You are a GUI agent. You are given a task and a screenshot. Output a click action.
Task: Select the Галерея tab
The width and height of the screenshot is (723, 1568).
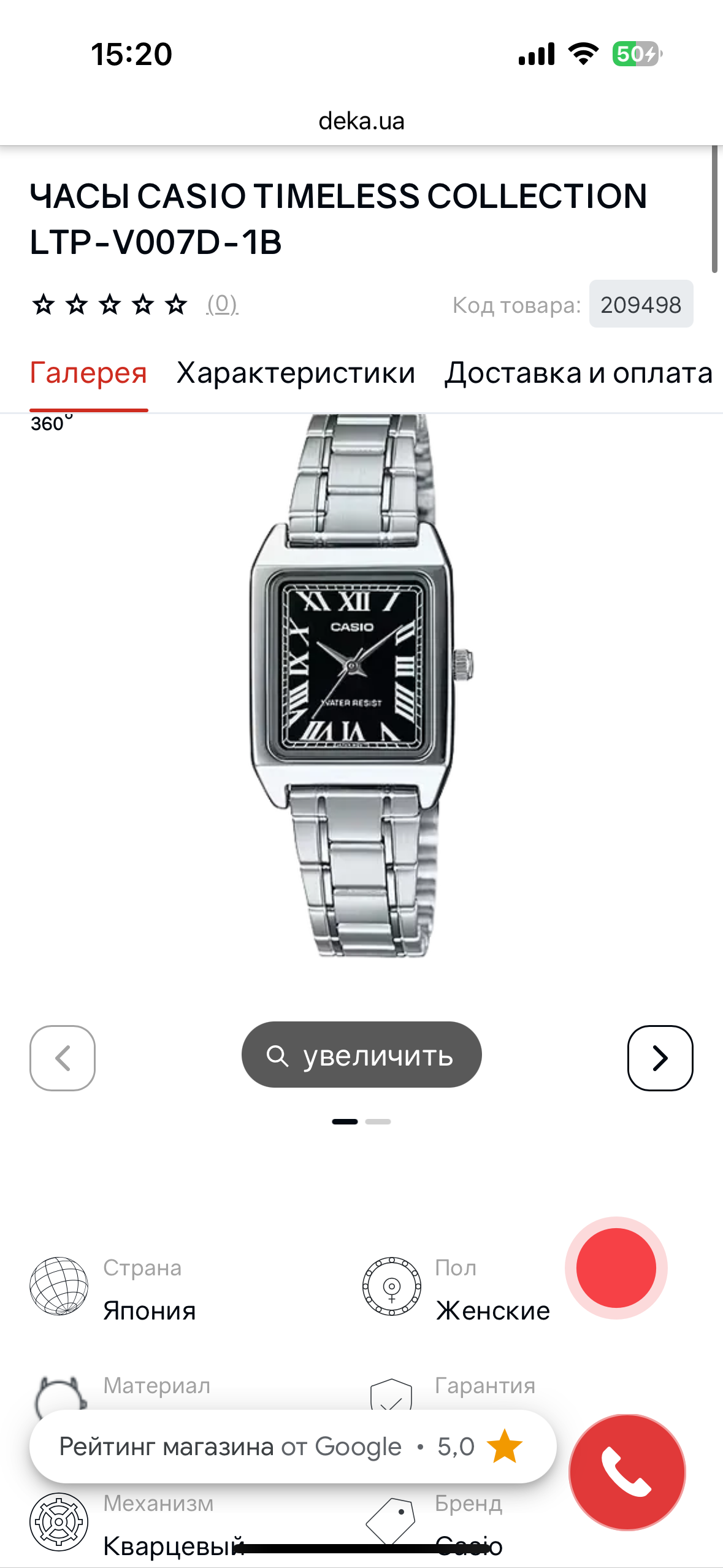tap(88, 373)
